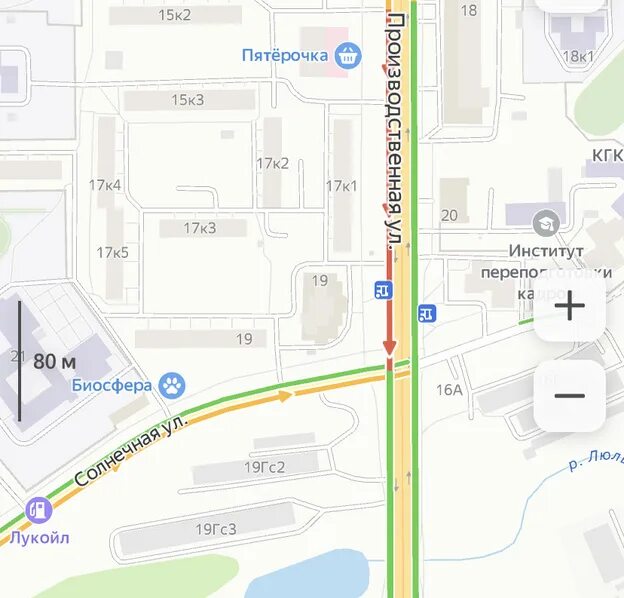Viewport: 624px width, 598px height.
Task: Select the bus stop left of Производственная ул.
Action: (x=382, y=290)
